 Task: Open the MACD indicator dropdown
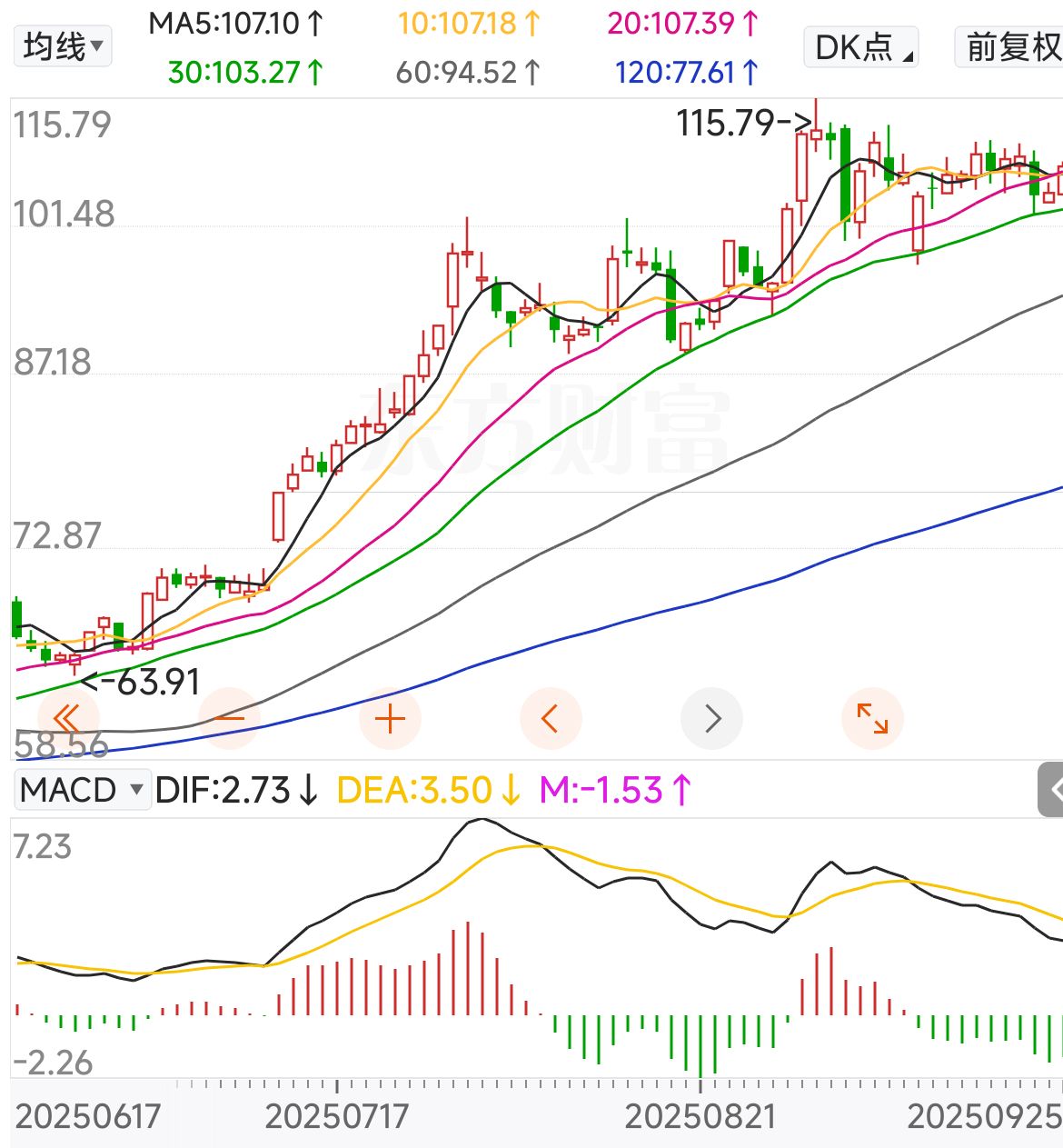(x=82, y=789)
